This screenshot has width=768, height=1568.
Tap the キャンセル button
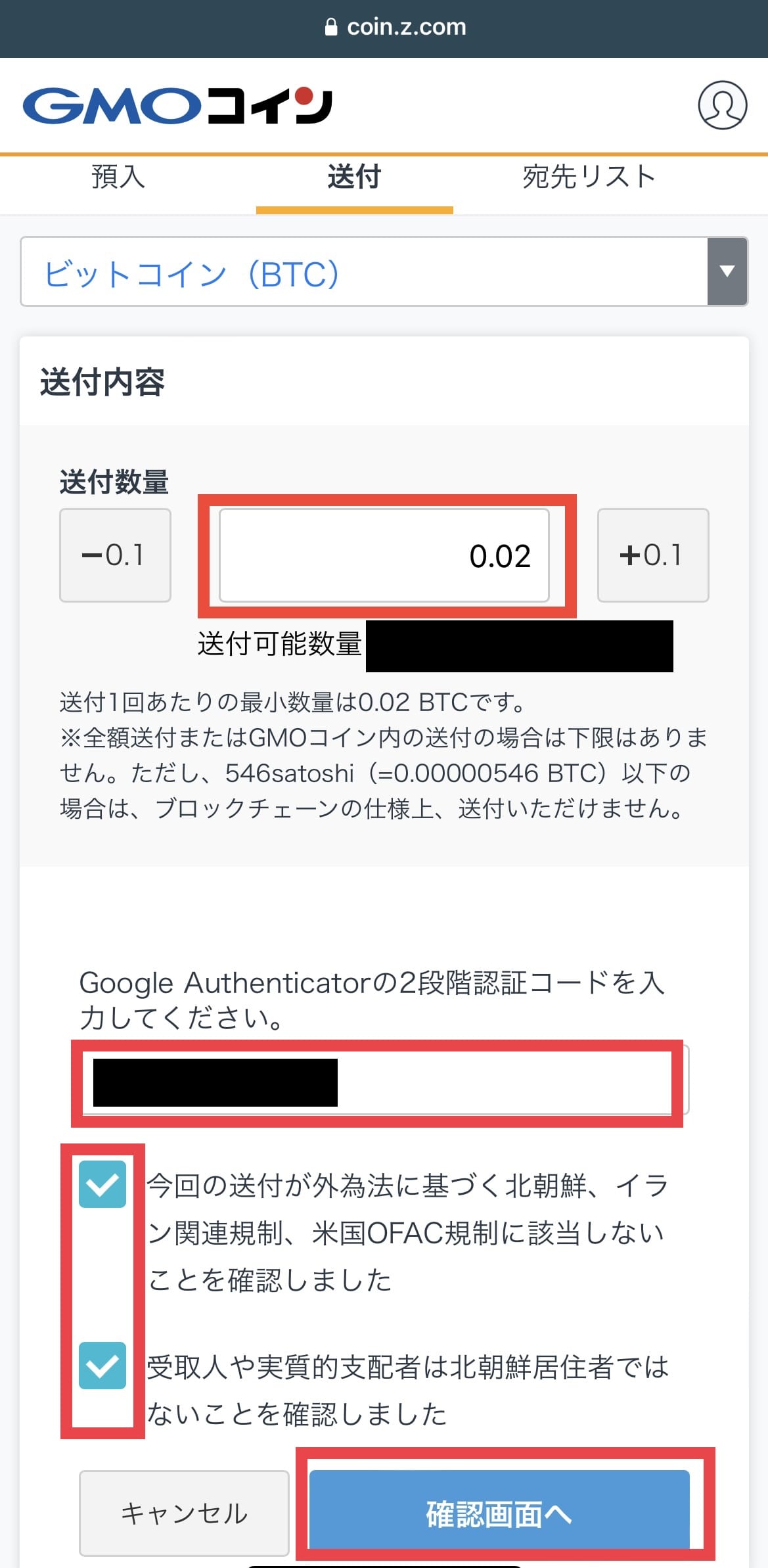click(184, 1513)
